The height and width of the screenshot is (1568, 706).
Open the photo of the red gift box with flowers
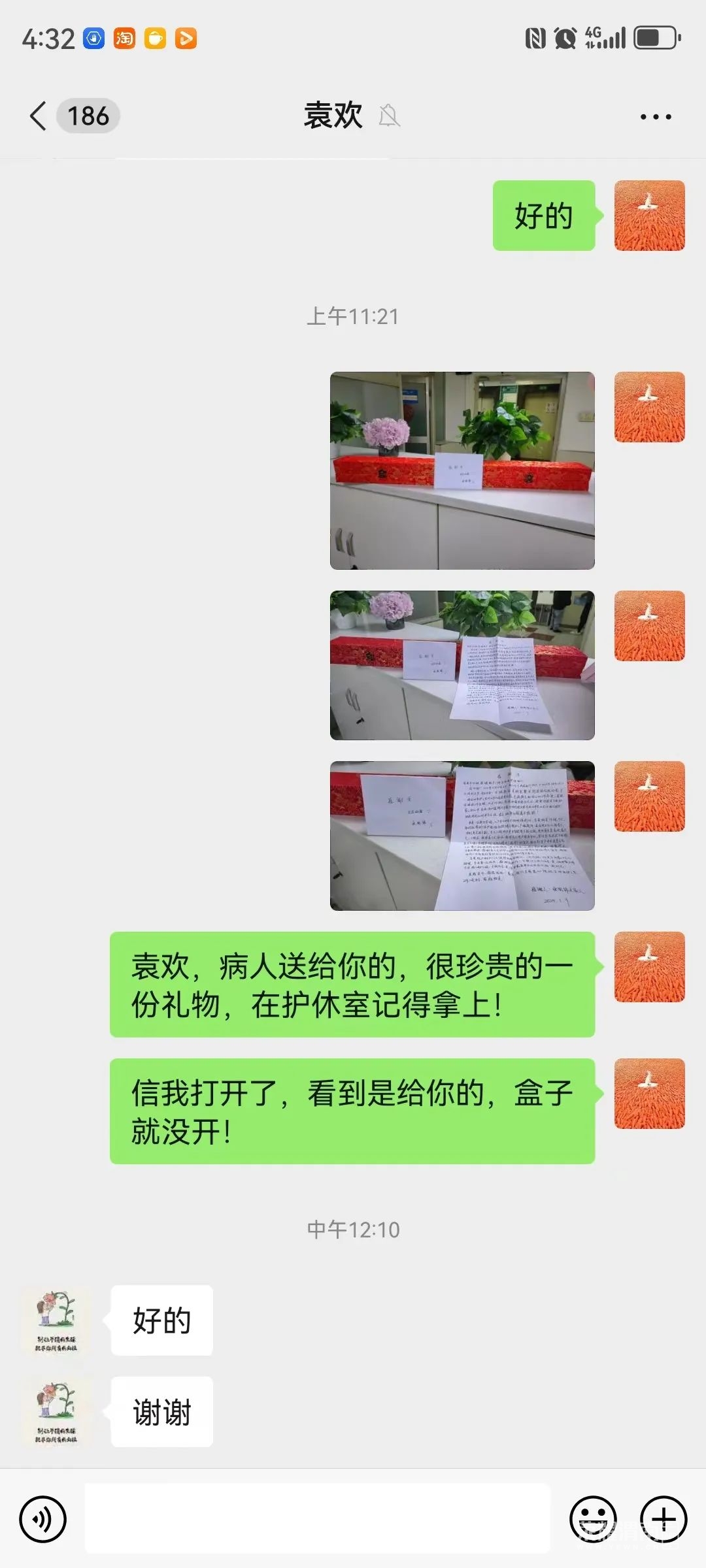tap(462, 470)
